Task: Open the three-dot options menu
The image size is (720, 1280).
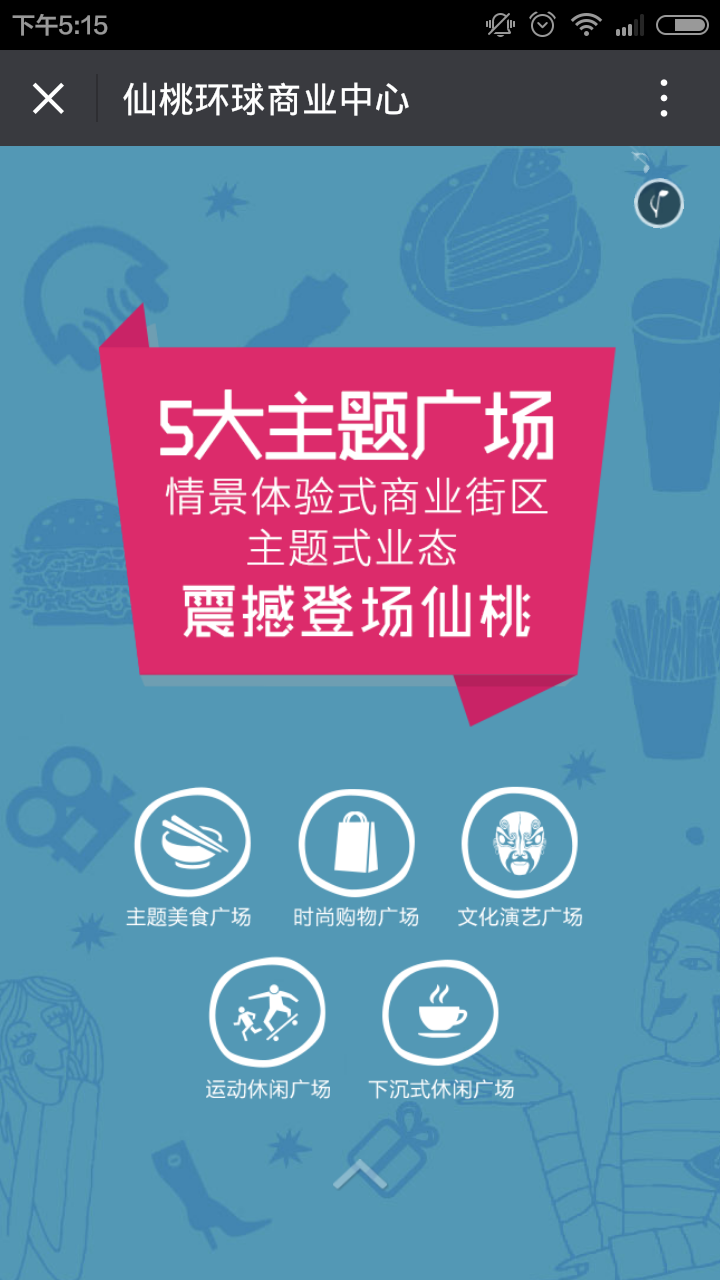Action: (x=663, y=97)
